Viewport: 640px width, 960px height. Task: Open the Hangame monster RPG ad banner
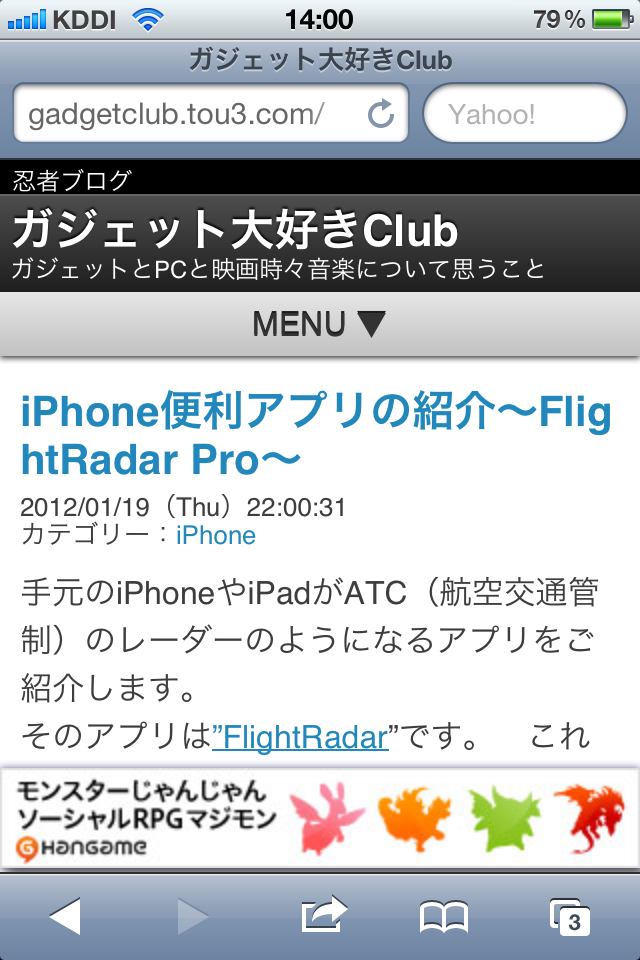[x=320, y=818]
